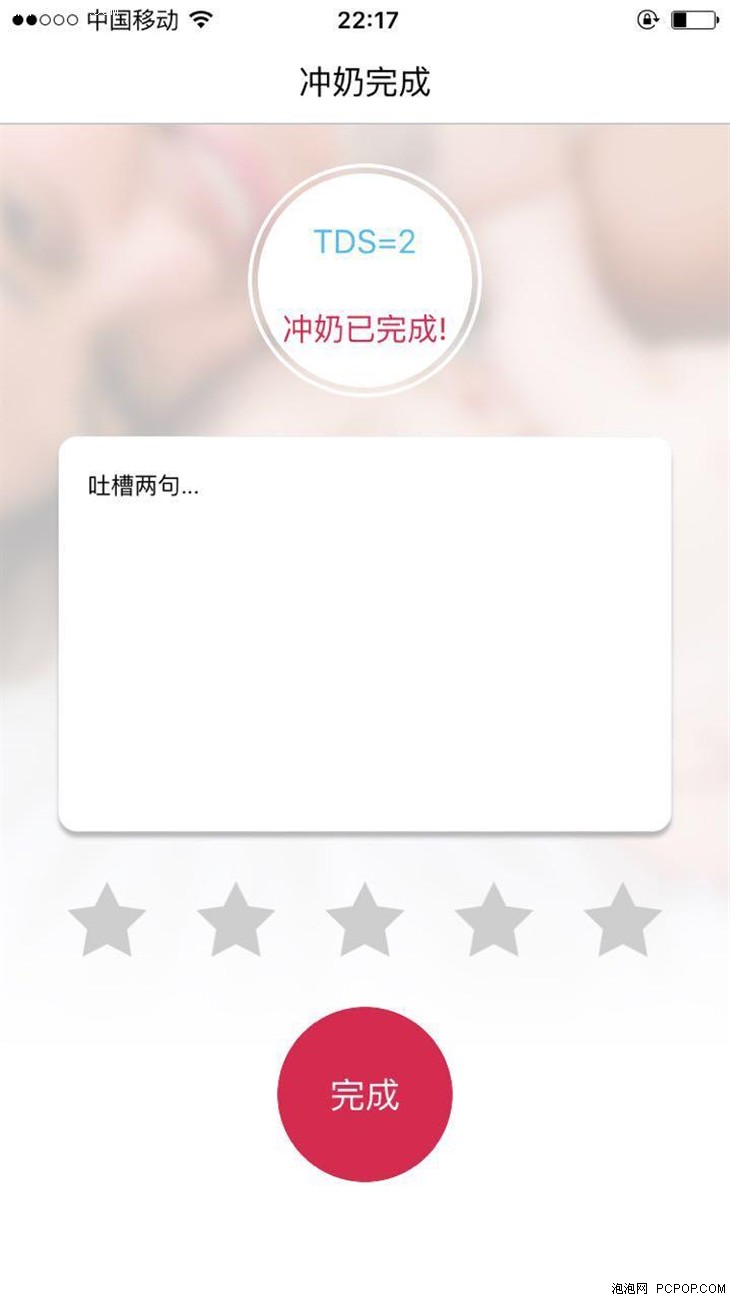The width and height of the screenshot is (730, 1299).
Task: Tap the red 完成 button
Action: (365, 1094)
